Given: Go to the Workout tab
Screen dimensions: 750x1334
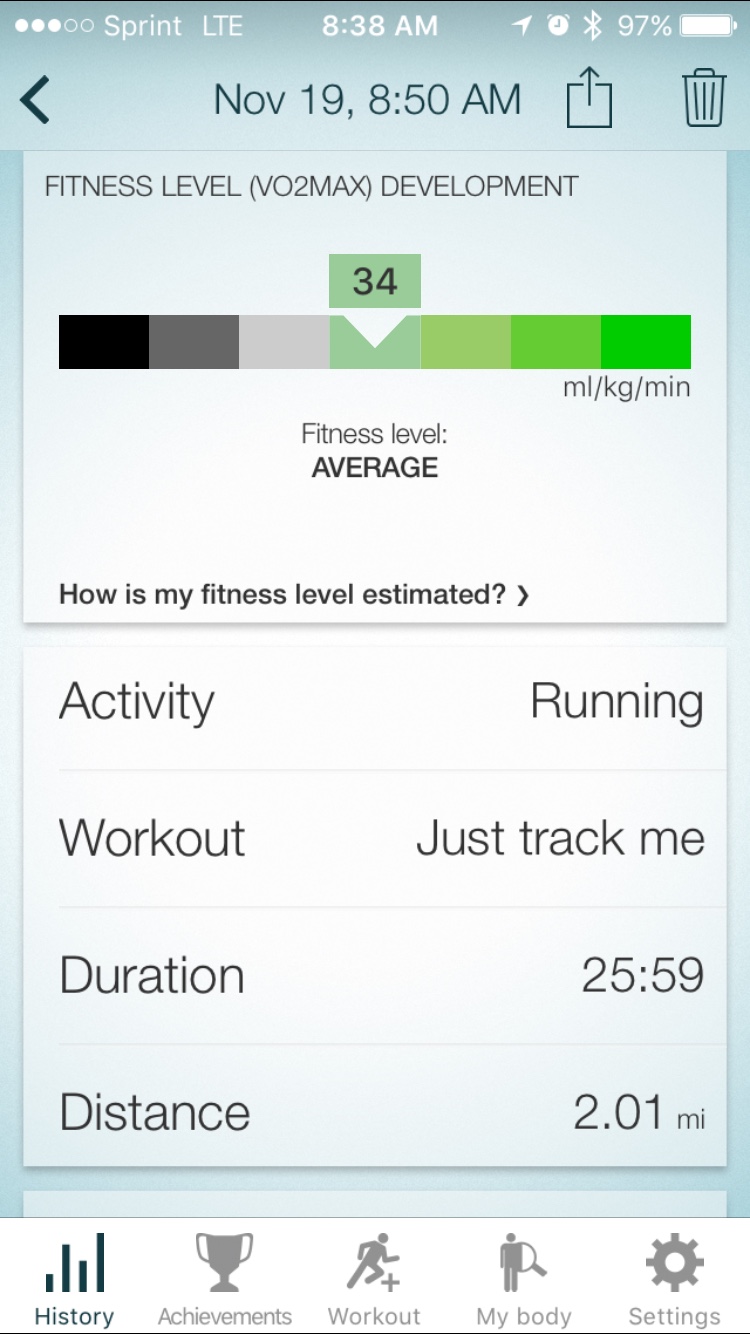Looking at the screenshot, I should coord(374,1278).
